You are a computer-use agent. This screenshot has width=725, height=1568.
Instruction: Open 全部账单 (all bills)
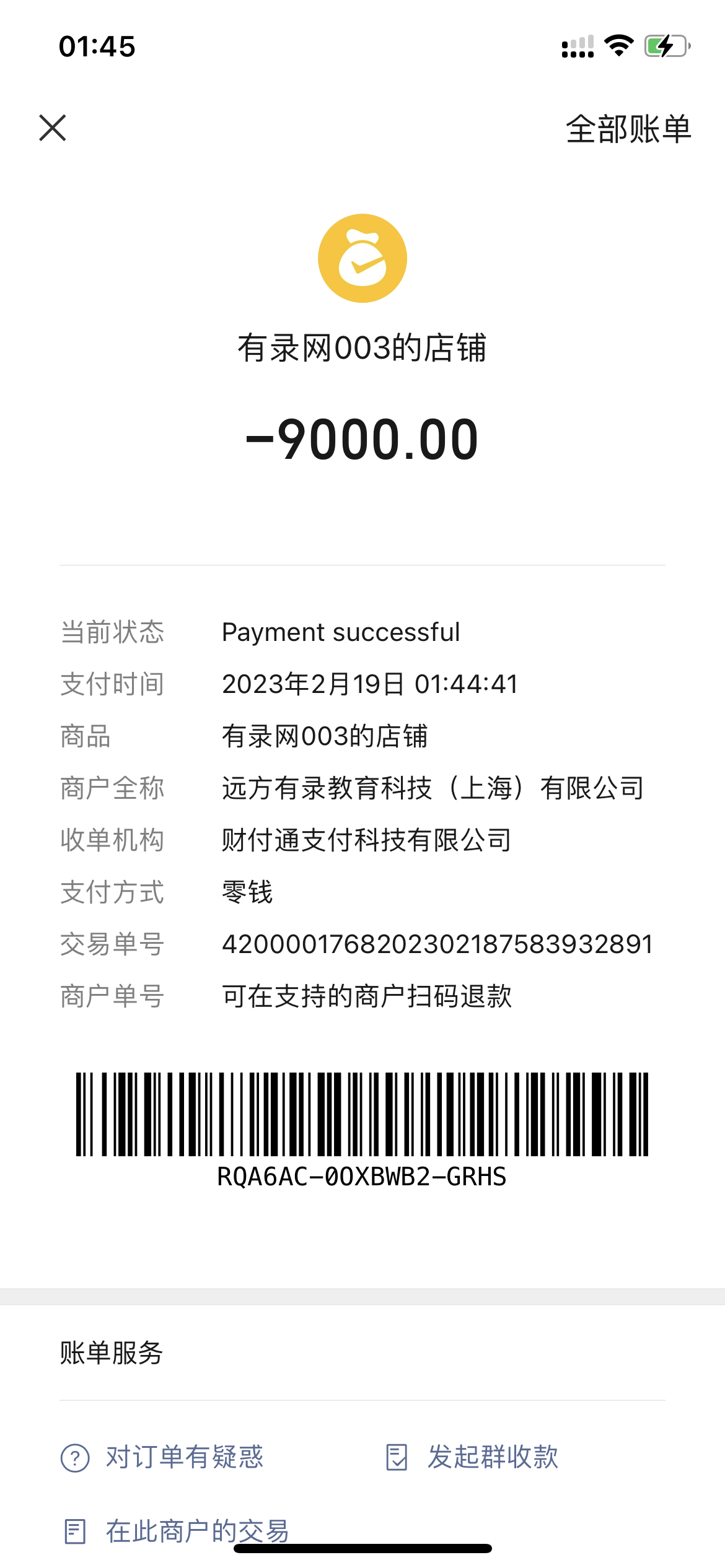628,129
